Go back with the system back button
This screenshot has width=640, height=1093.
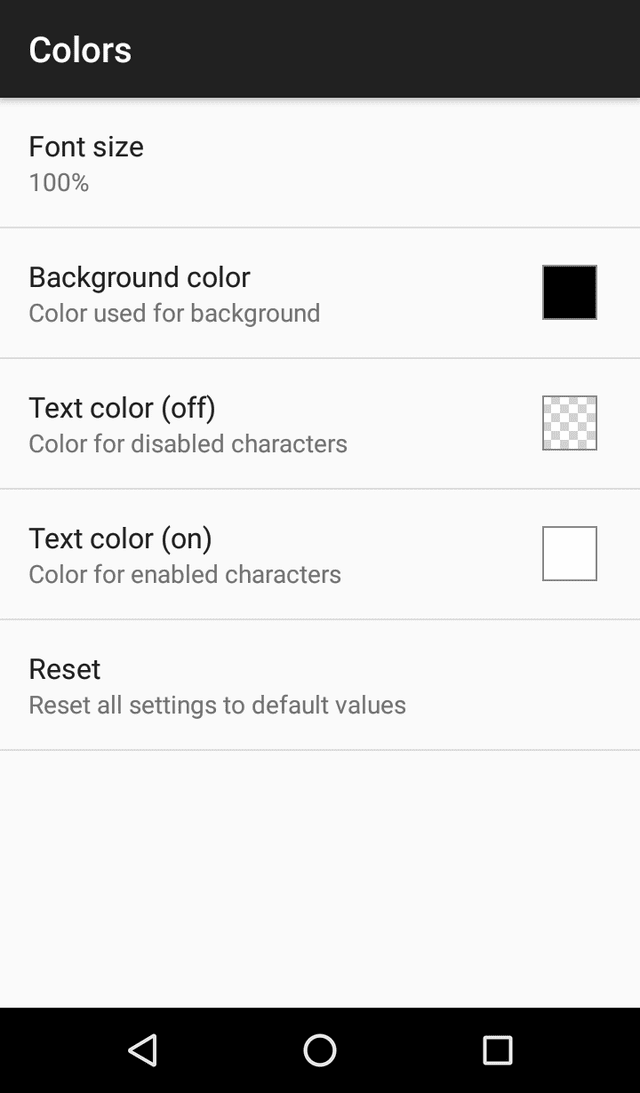click(x=143, y=1050)
